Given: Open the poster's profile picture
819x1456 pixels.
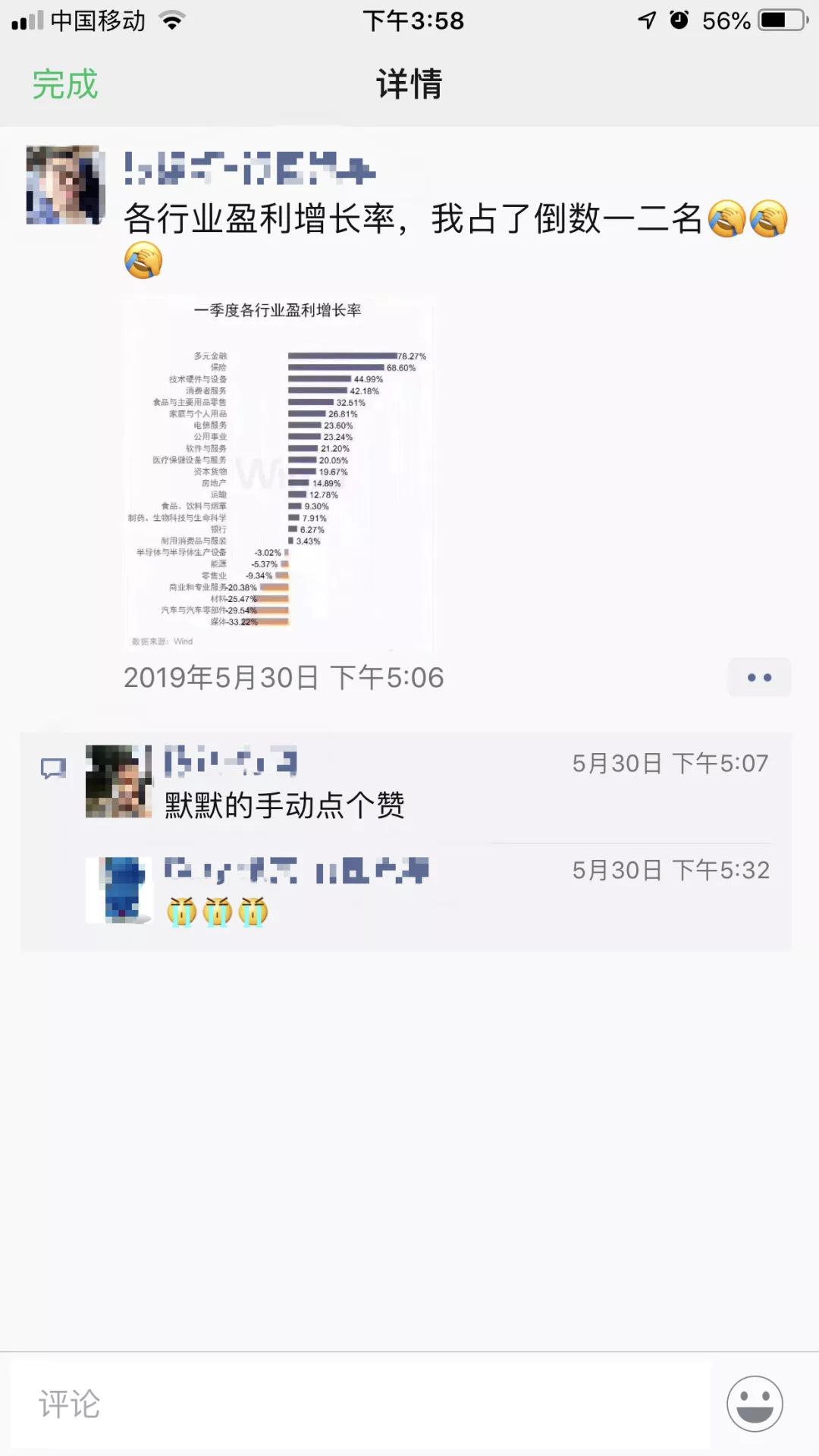Looking at the screenshot, I should point(65,185).
